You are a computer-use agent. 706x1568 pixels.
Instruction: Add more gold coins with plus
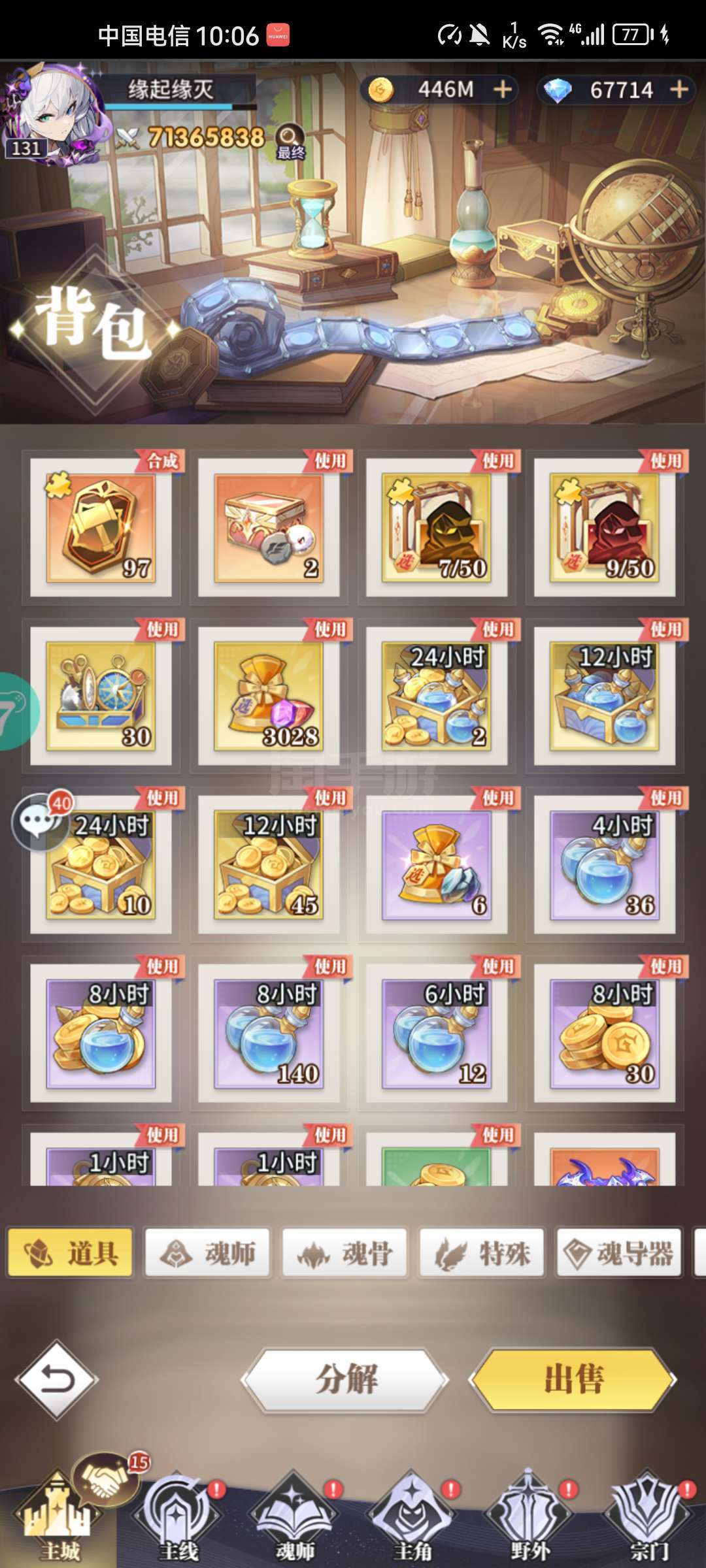(x=502, y=90)
